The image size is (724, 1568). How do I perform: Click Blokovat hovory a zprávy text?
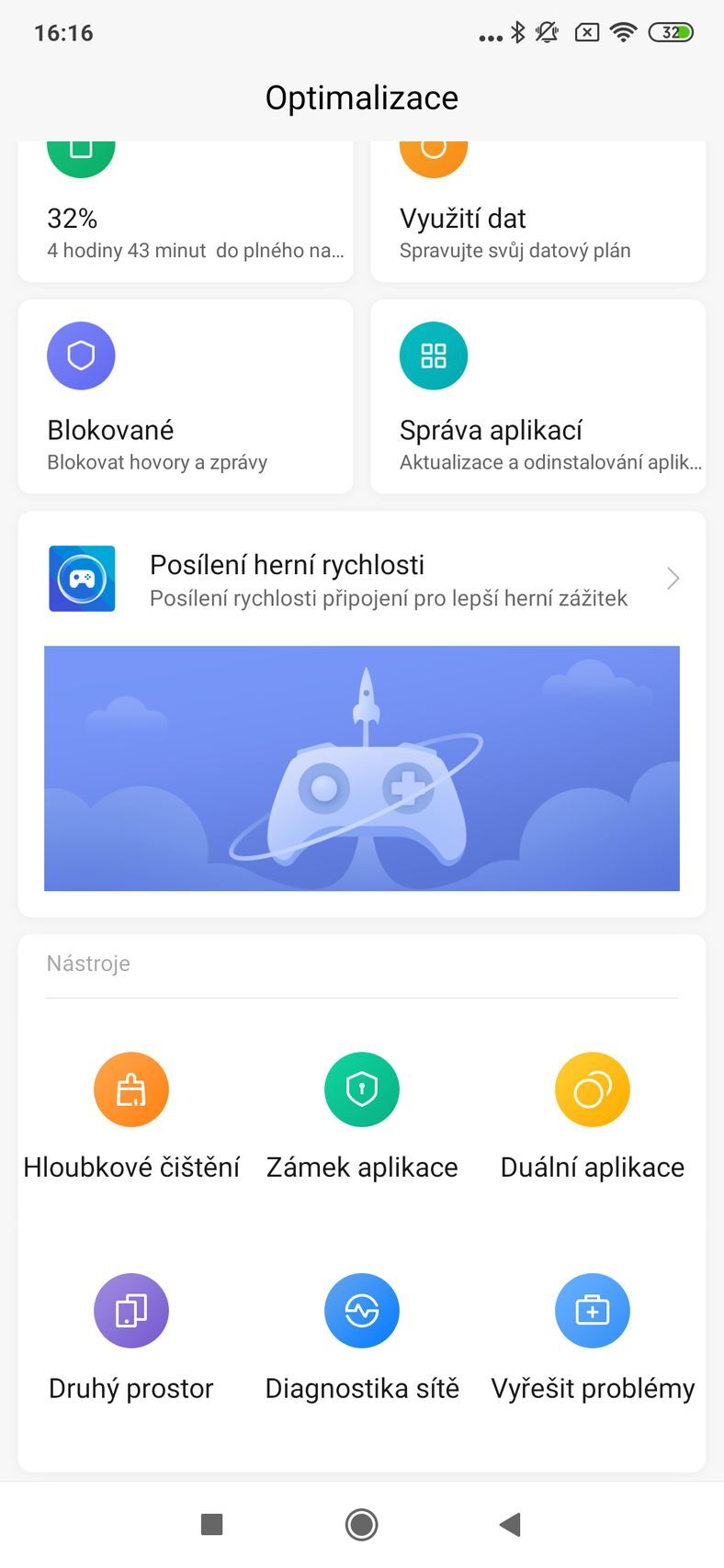click(156, 462)
